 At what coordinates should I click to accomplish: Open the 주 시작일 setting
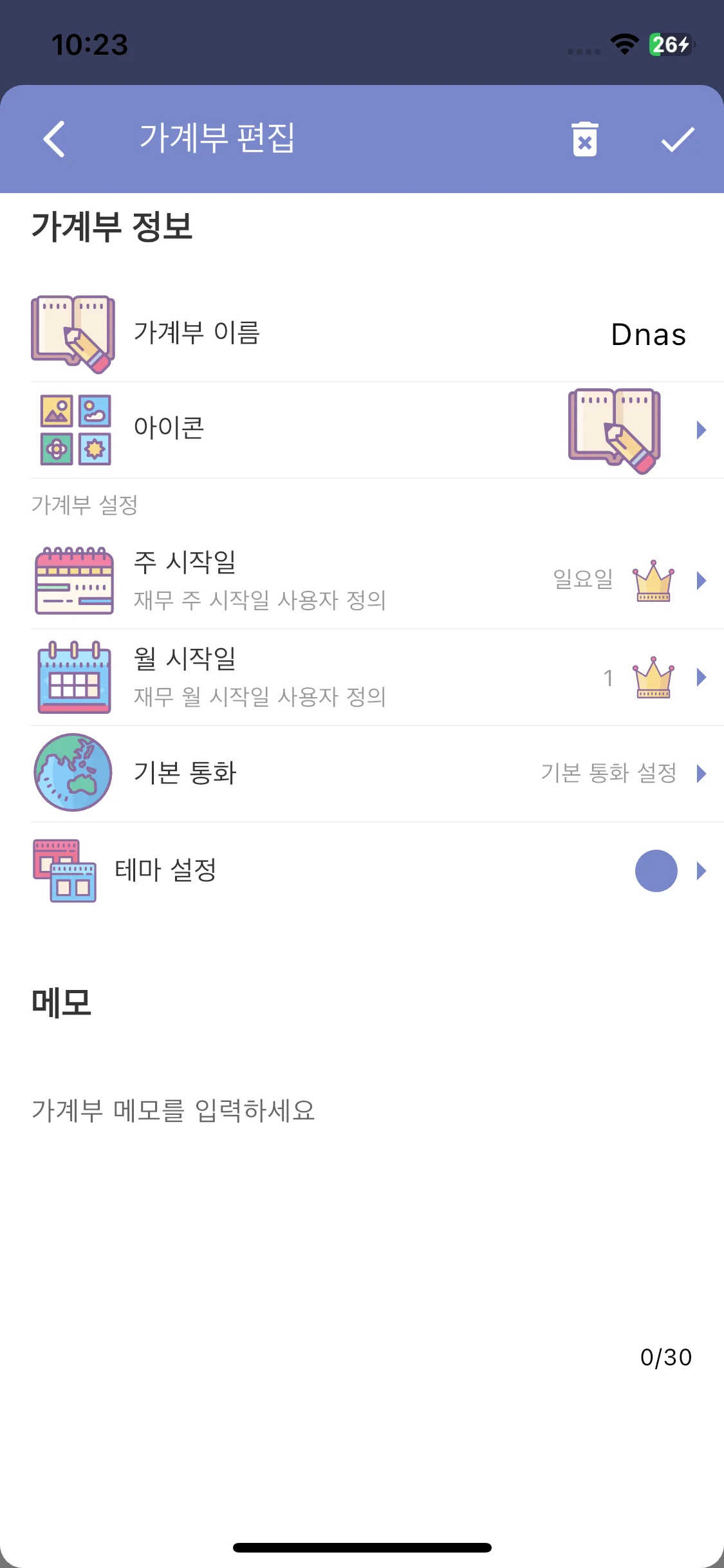point(373,581)
